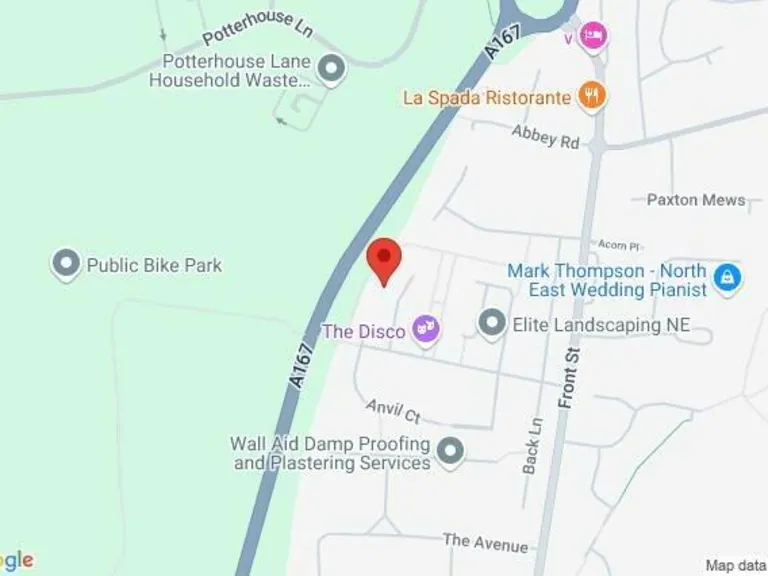Select the red dropped location pin

[x=384, y=262]
